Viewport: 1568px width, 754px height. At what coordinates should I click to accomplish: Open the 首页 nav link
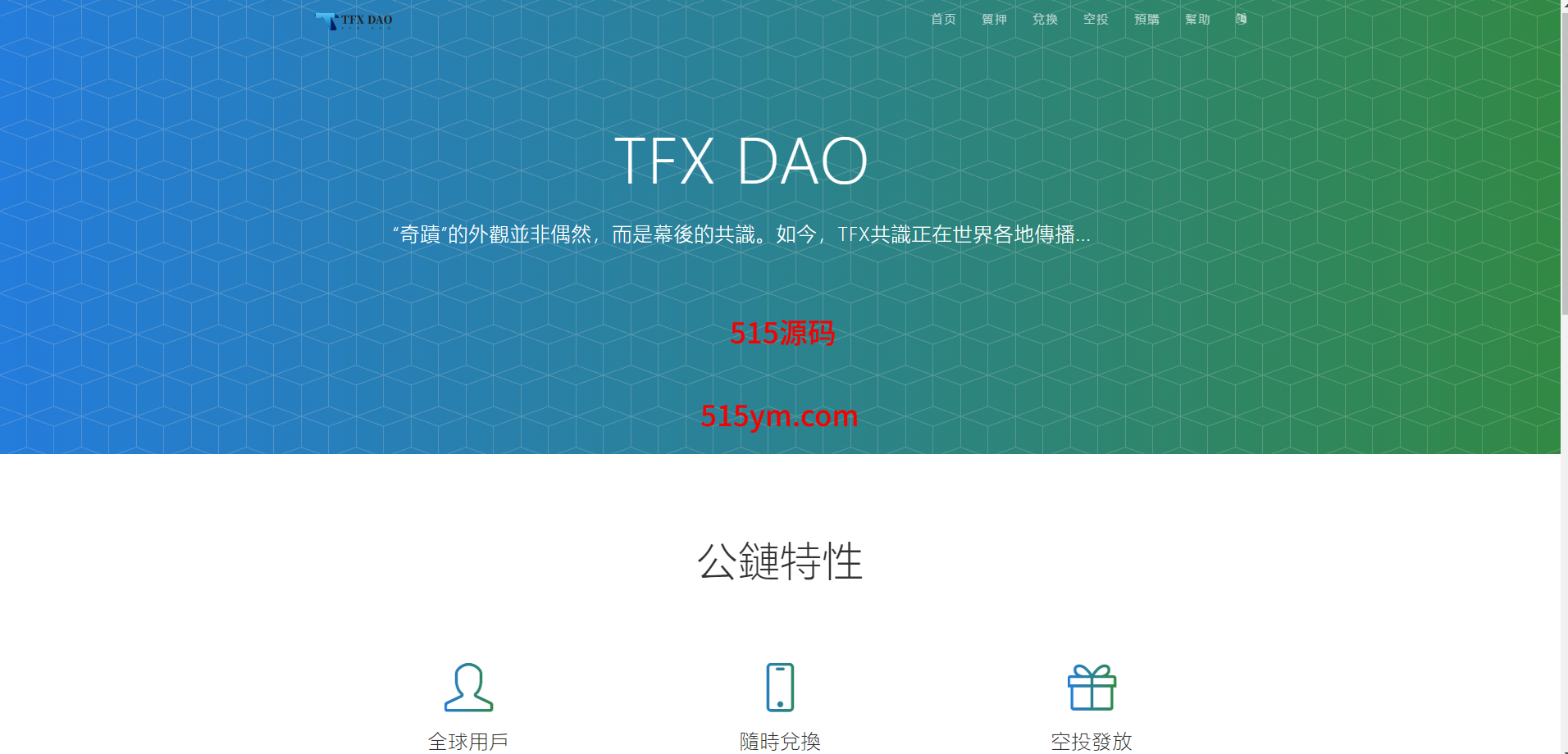pyautogui.click(x=943, y=19)
